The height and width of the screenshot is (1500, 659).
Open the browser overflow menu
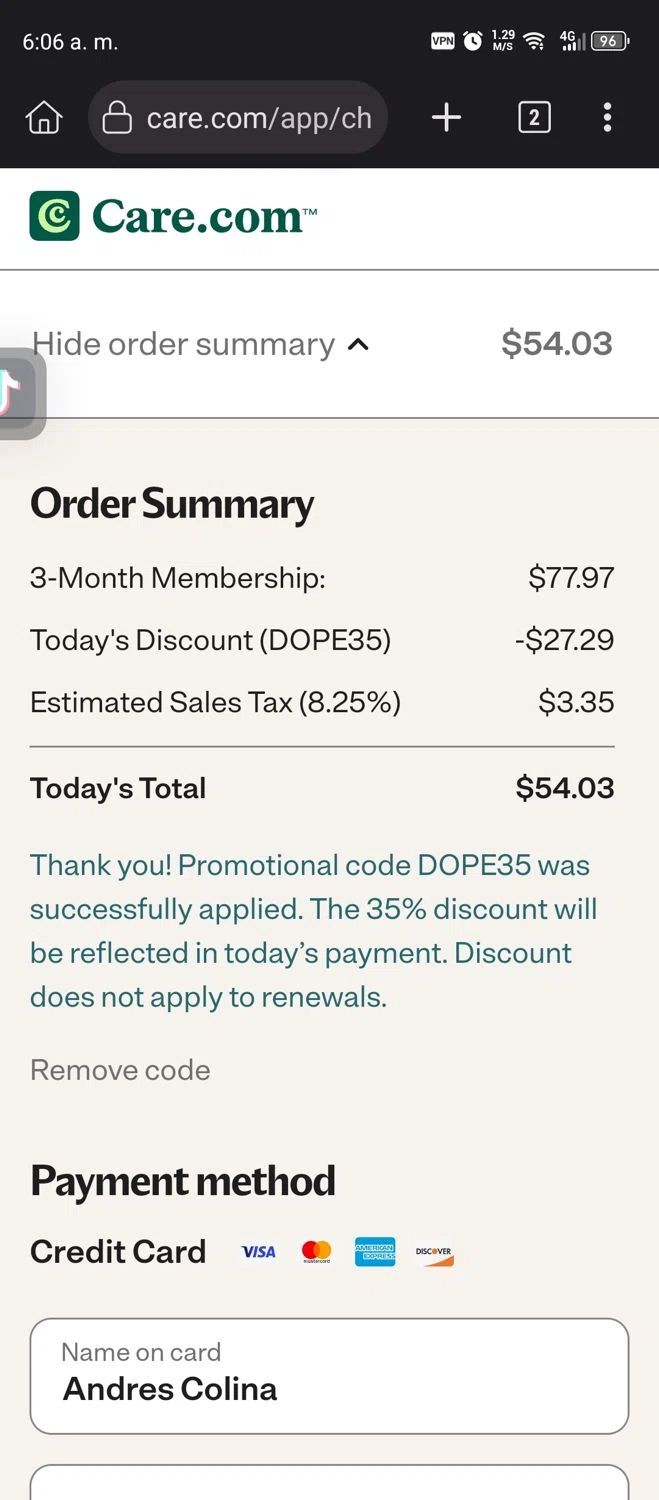pos(607,118)
